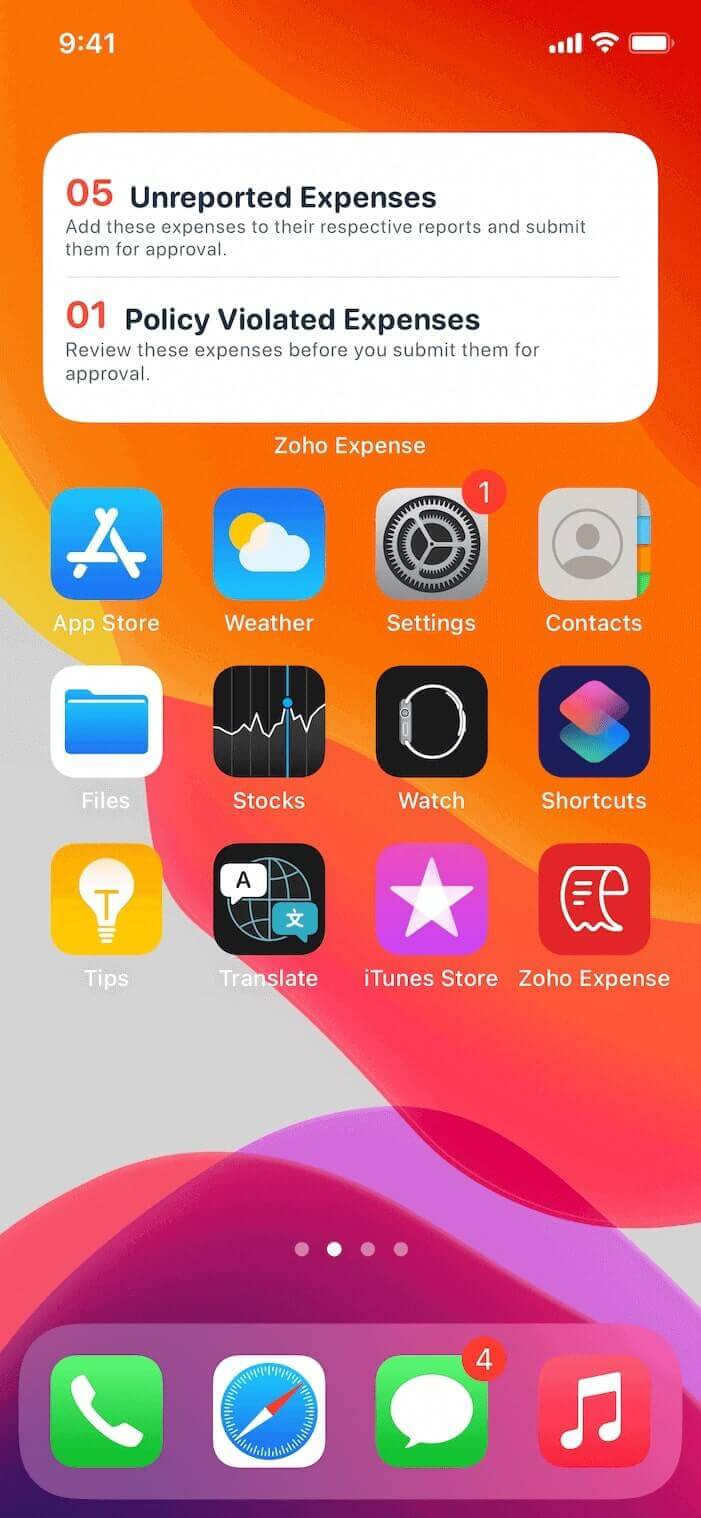Launch the Files app
This screenshot has width=701, height=1518.
pos(106,721)
